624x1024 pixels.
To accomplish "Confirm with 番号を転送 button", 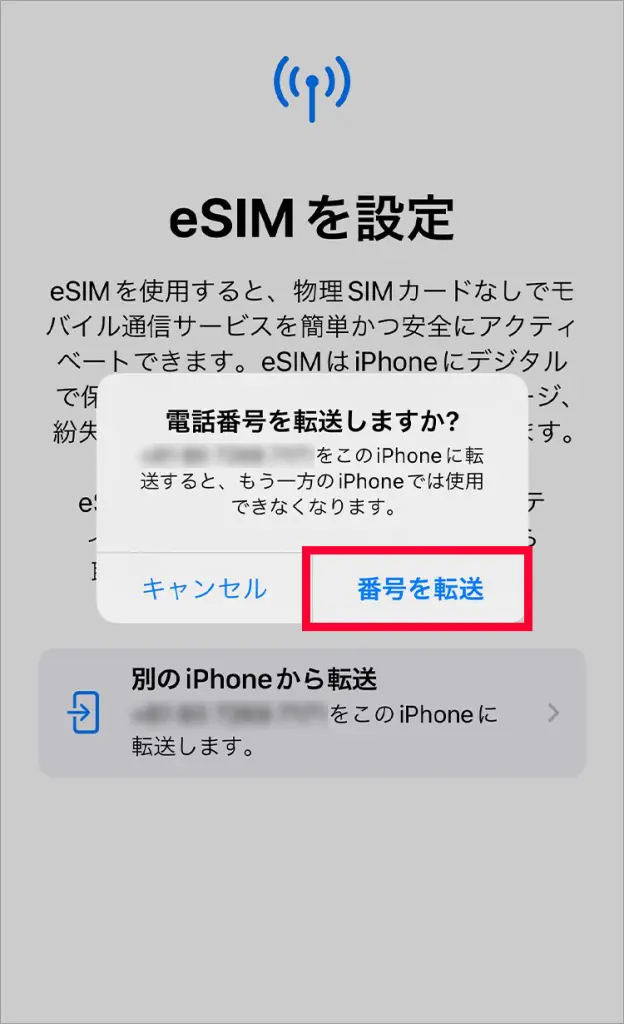I will [419, 589].
